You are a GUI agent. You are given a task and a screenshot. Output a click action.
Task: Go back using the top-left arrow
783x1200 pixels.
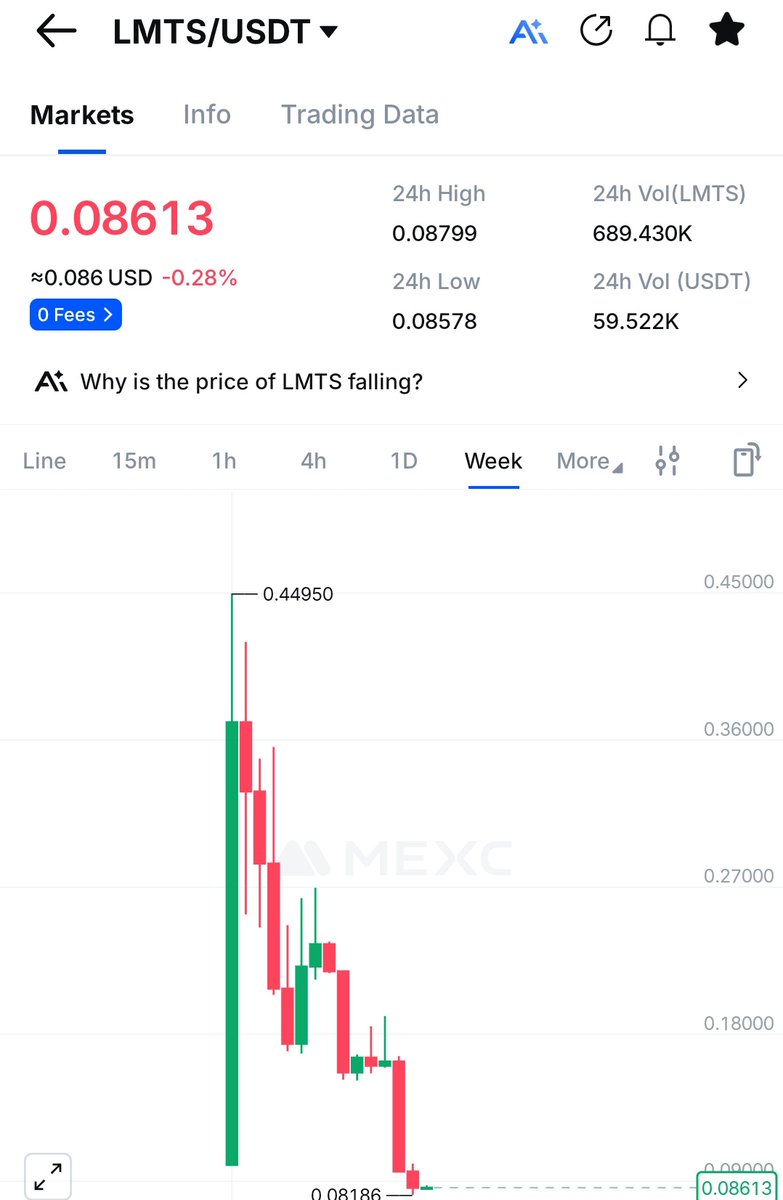coord(56,32)
